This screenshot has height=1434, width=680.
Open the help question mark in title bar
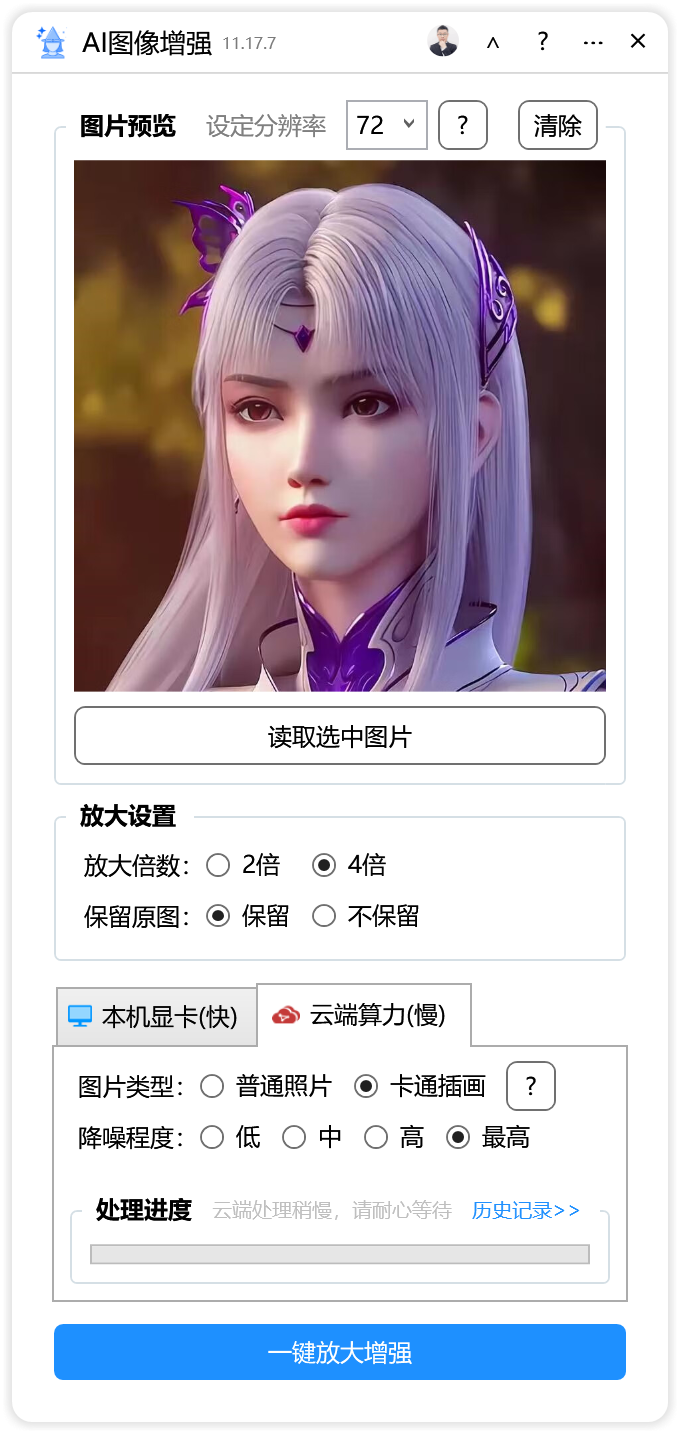[542, 42]
